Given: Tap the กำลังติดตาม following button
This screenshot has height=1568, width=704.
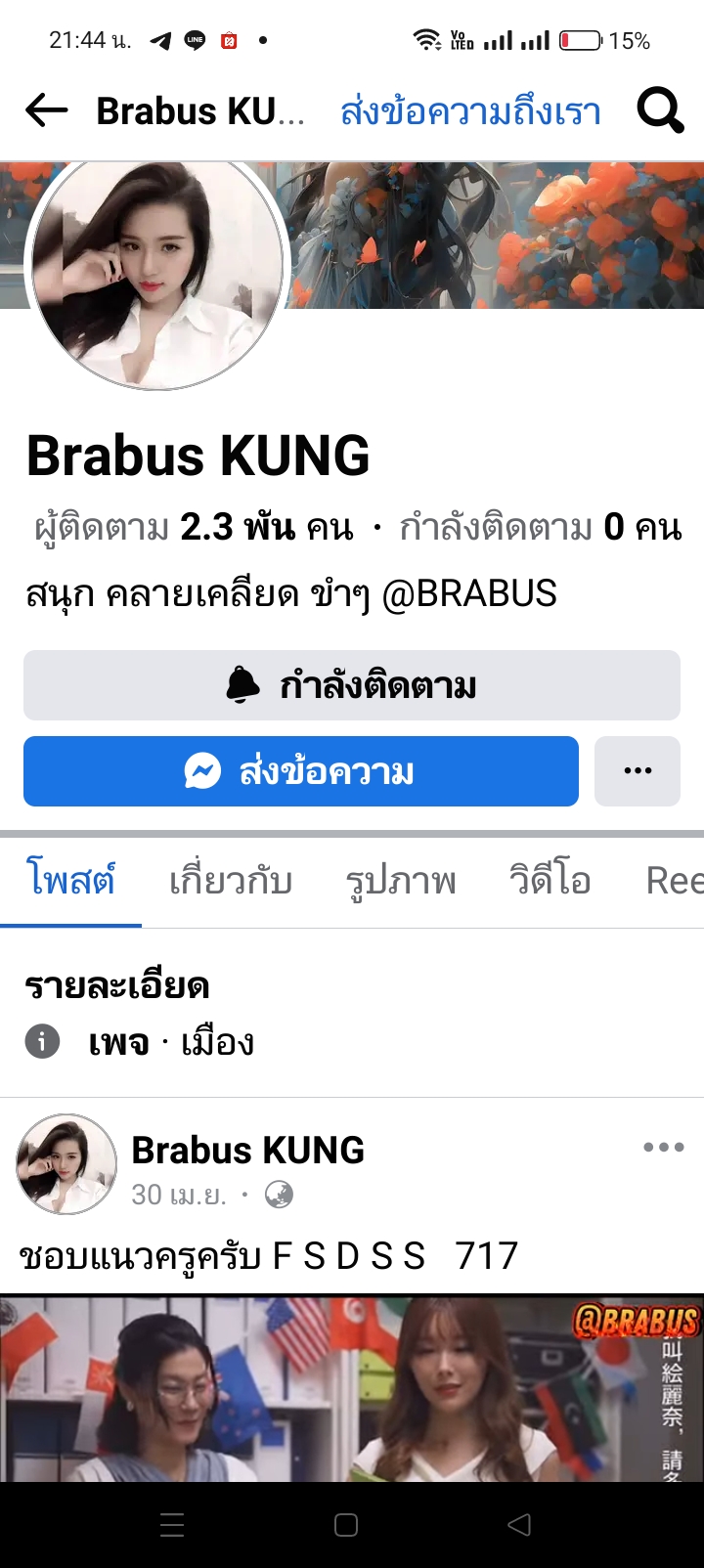Looking at the screenshot, I should coord(352,685).
